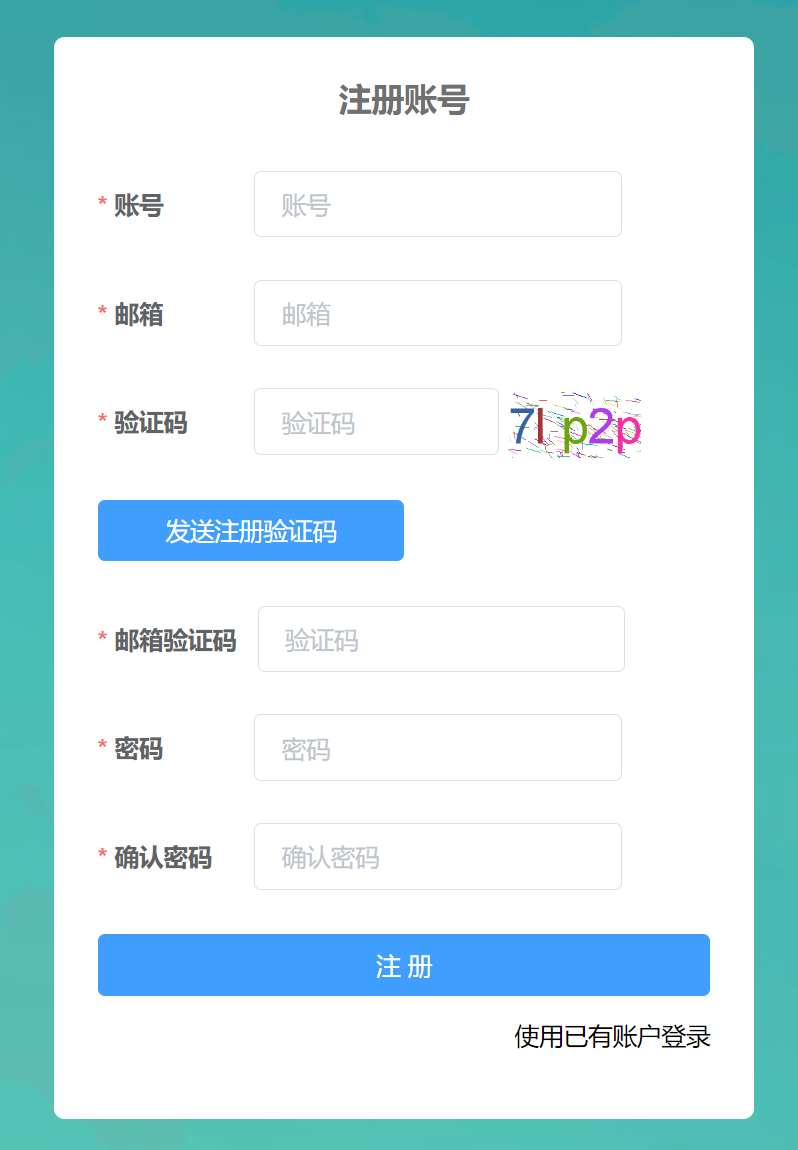The height and width of the screenshot is (1150, 798).
Task: Focus the 邮箱验证码 input field
Action: pyautogui.click(x=441, y=639)
